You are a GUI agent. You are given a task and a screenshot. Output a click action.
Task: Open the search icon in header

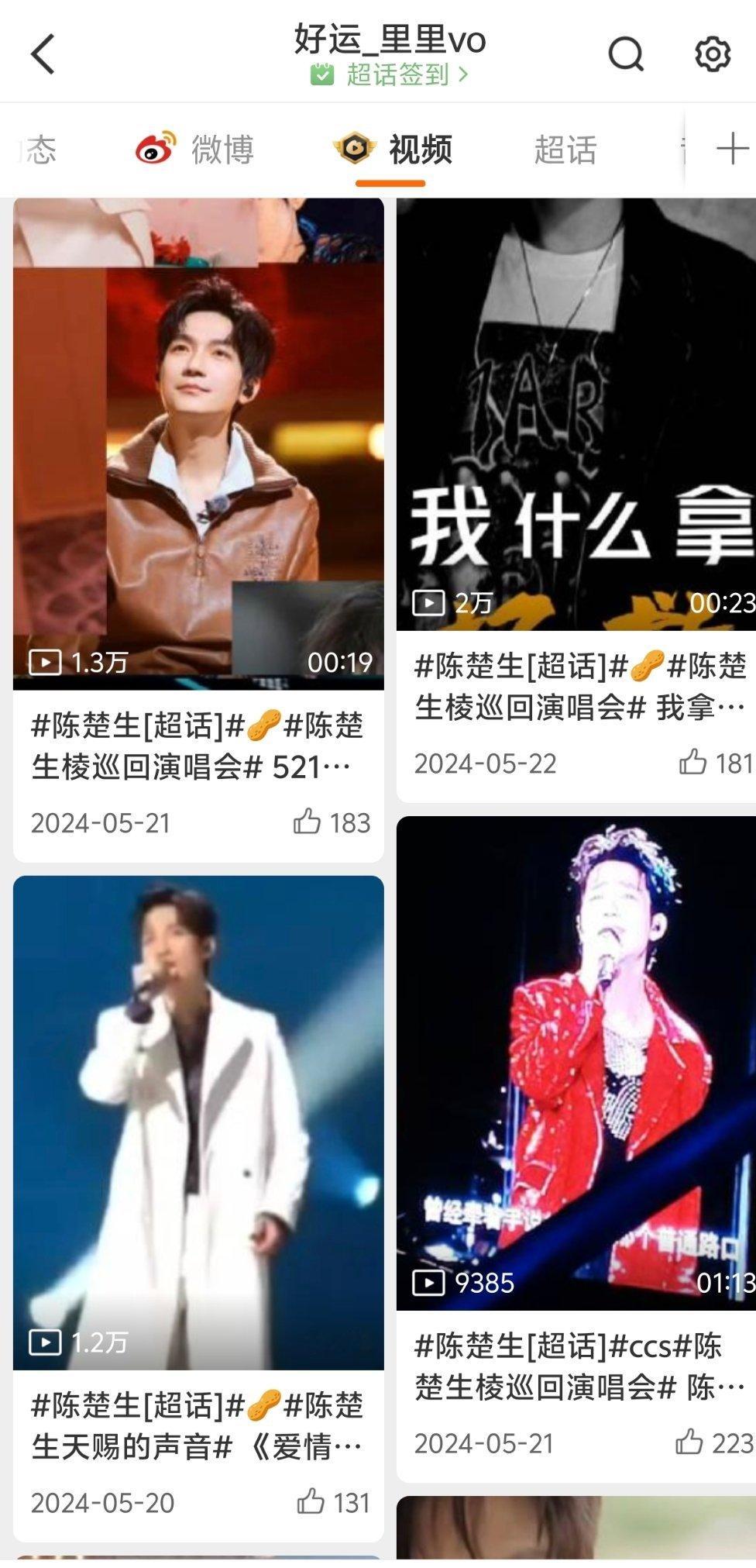tap(626, 54)
